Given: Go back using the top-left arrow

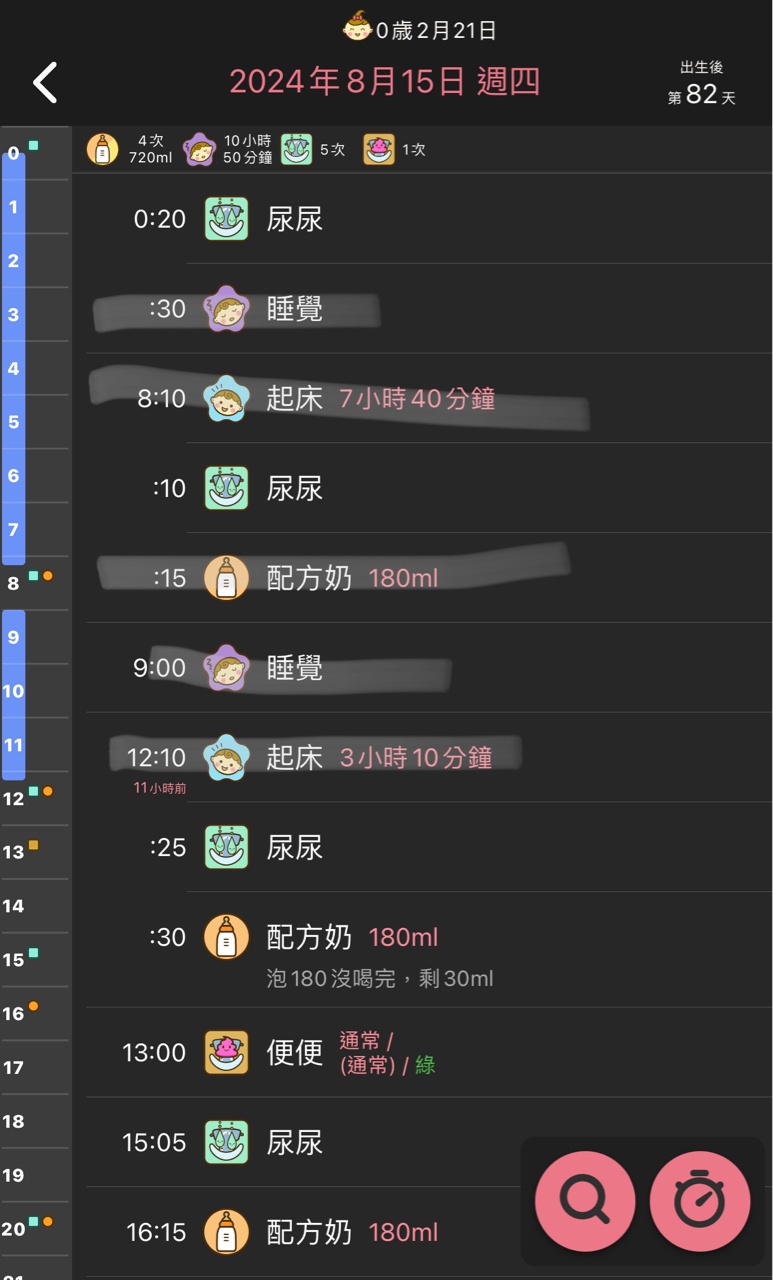Looking at the screenshot, I should (45, 82).
